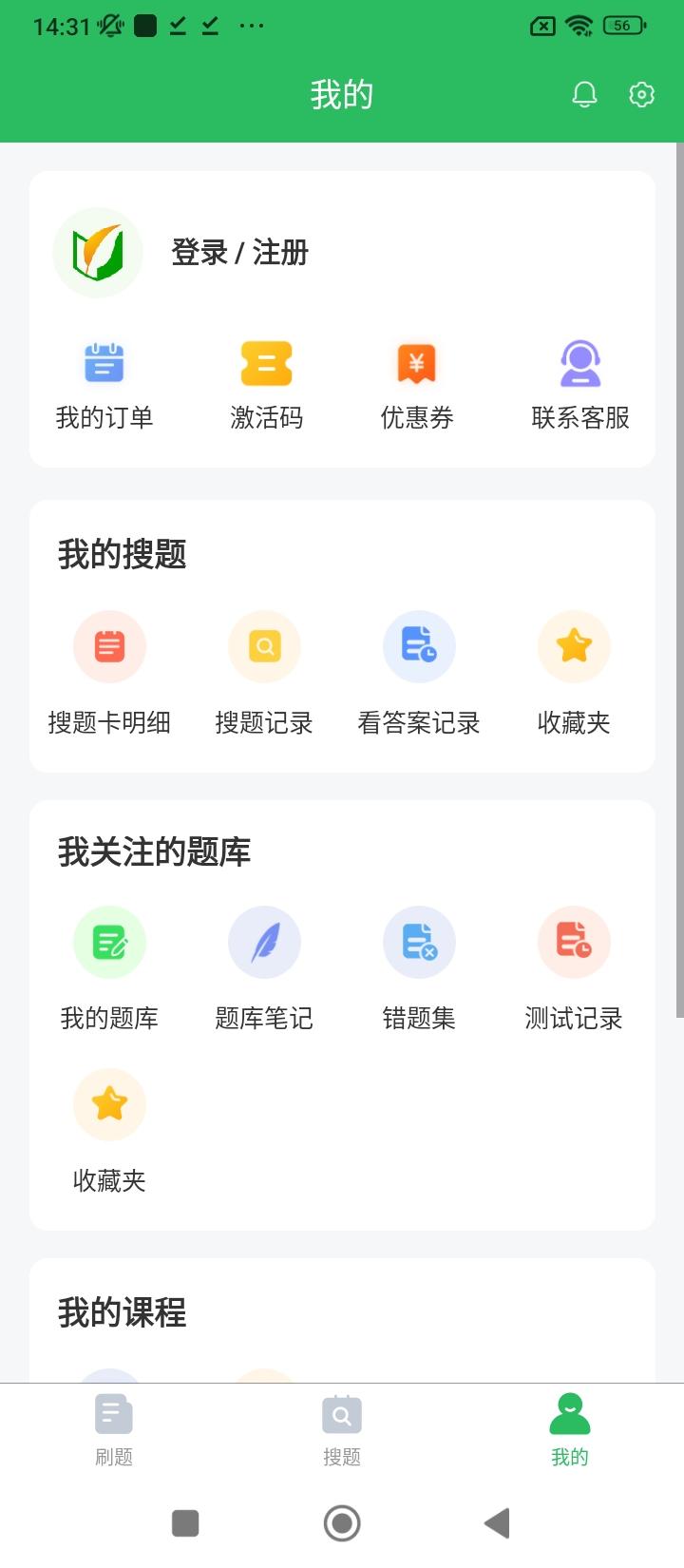Open the settings gear
The width and height of the screenshot is (684, 1568).
(642, 94)
